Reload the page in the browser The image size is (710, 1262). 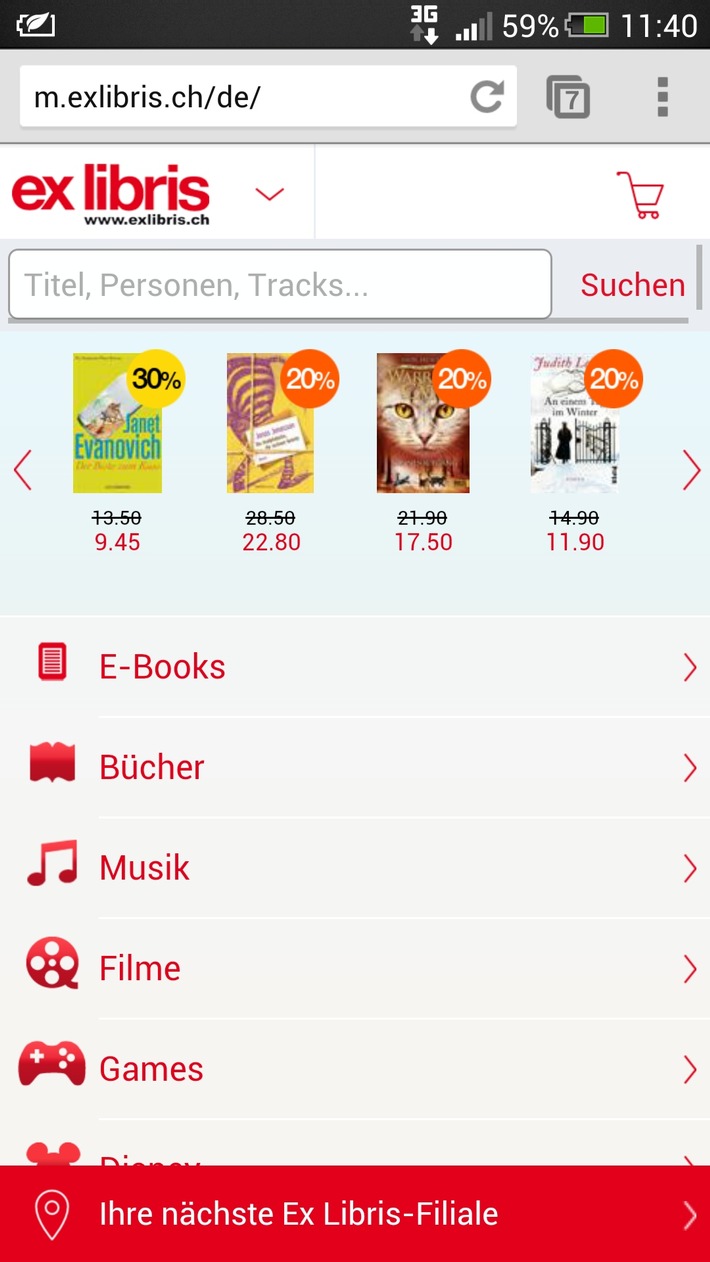click(x=487, y=97)
